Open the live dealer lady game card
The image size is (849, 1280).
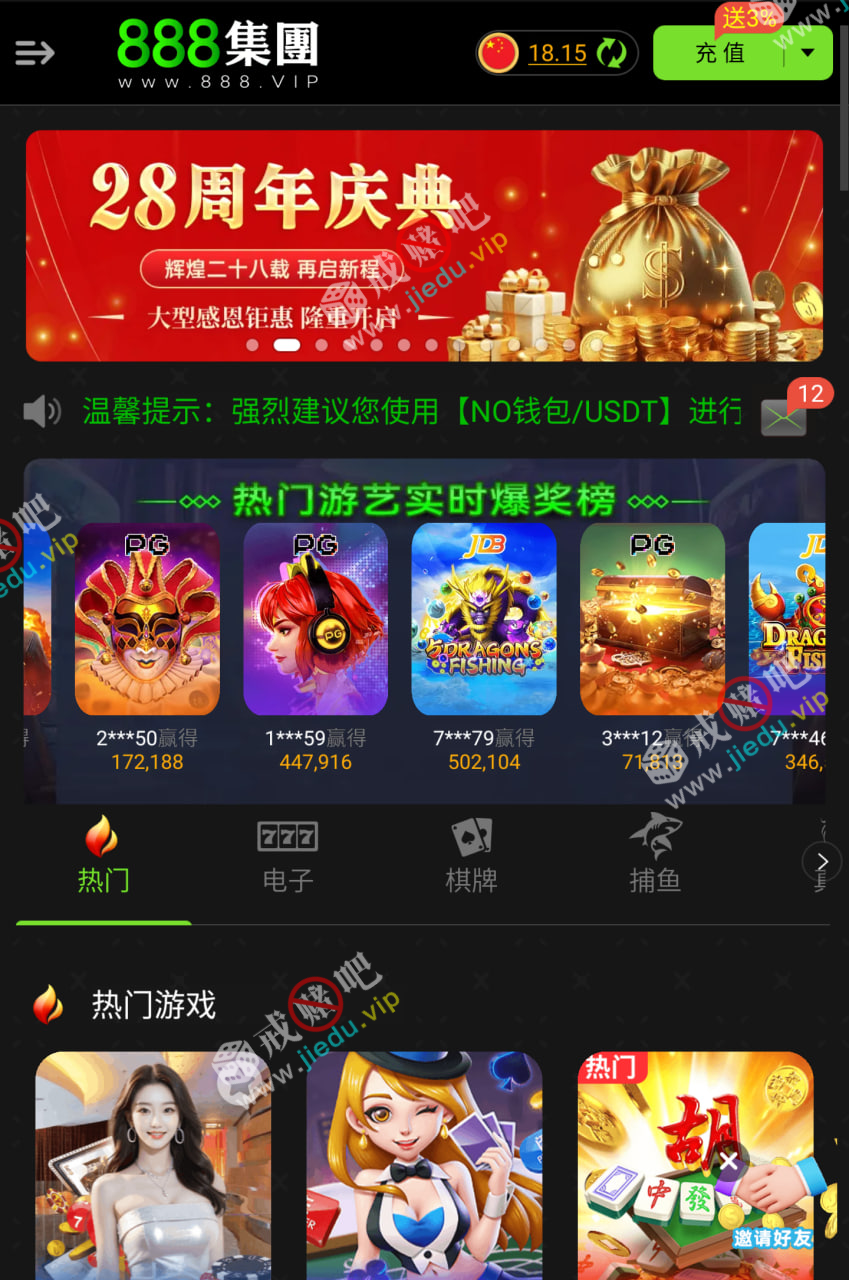click(153, 1165)
